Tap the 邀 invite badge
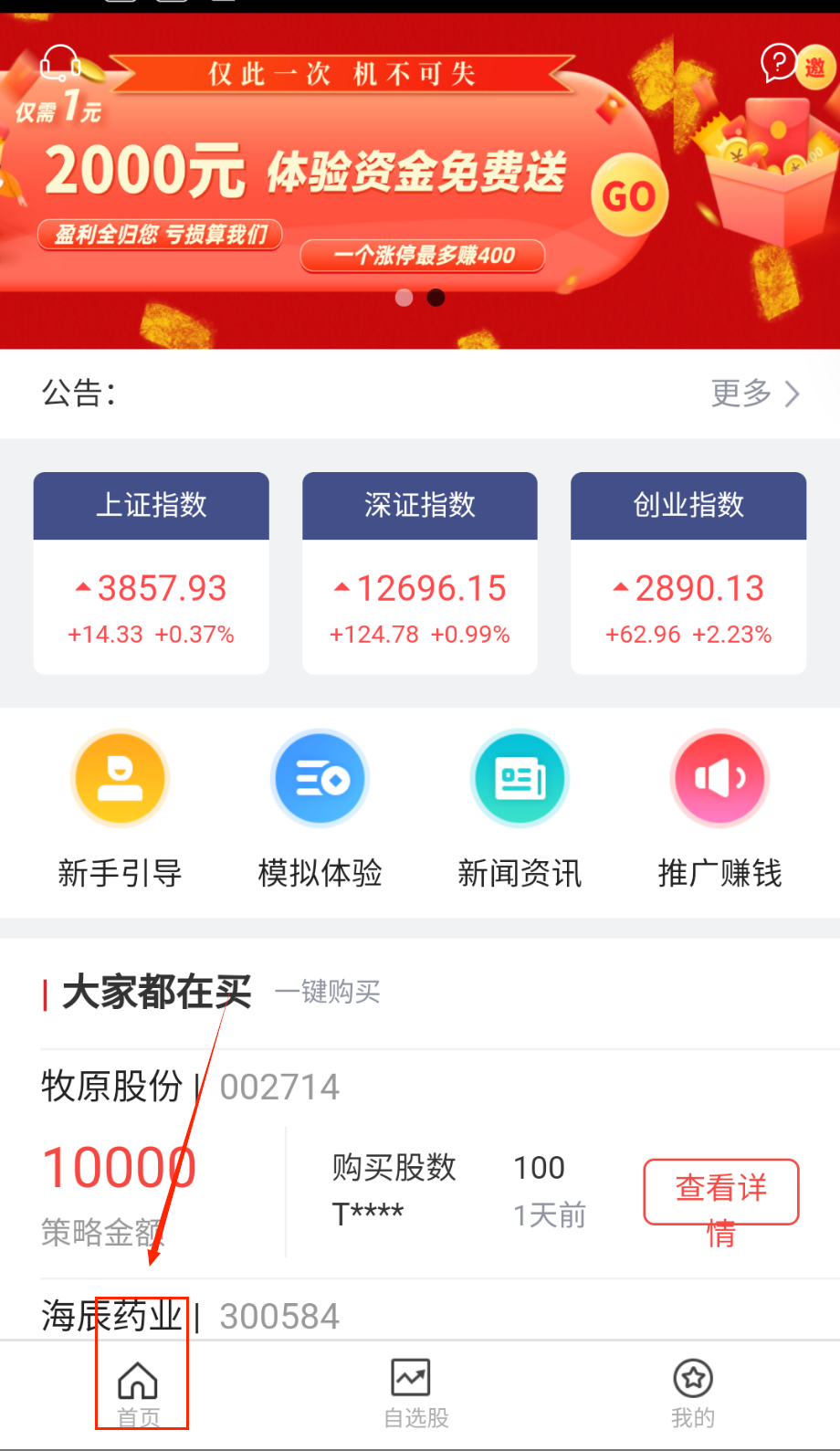 coord(815,68)
